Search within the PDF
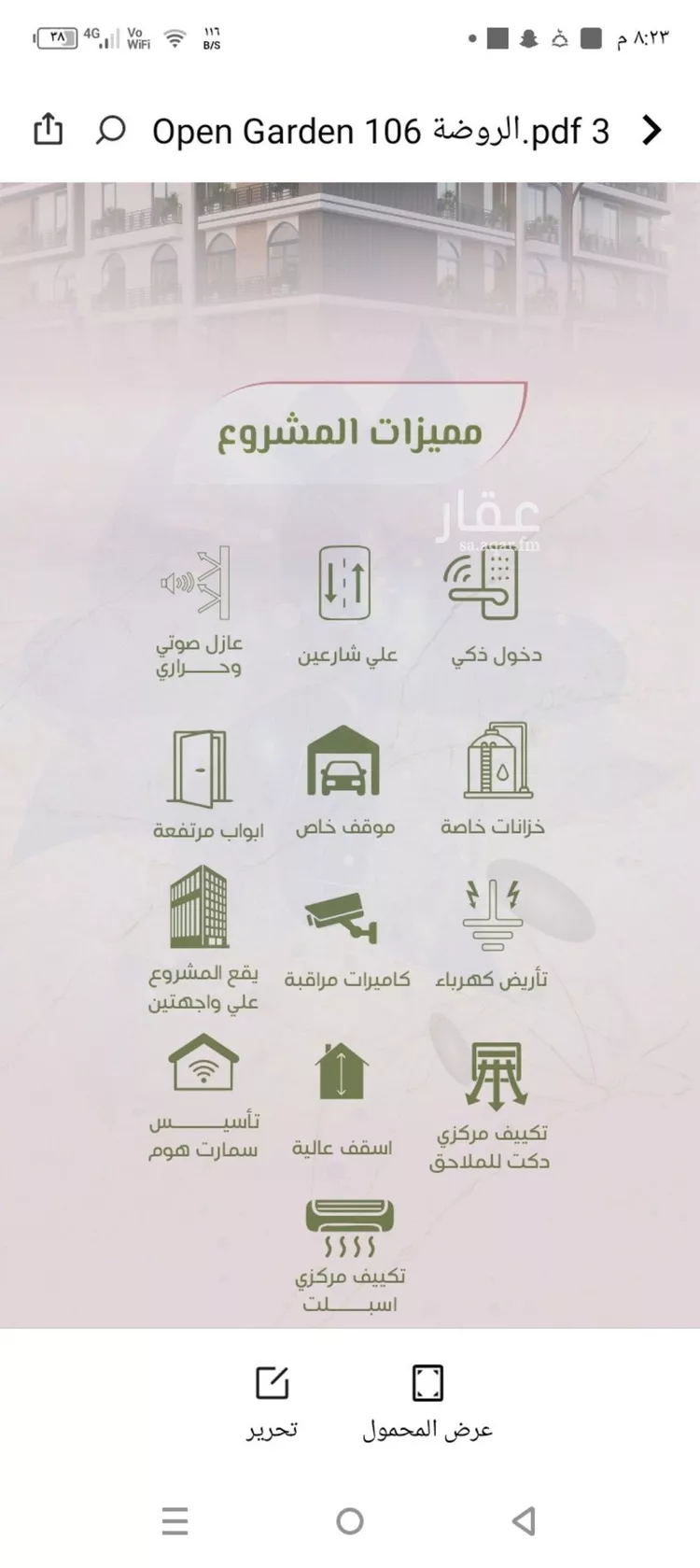 (x=110, y=130)
